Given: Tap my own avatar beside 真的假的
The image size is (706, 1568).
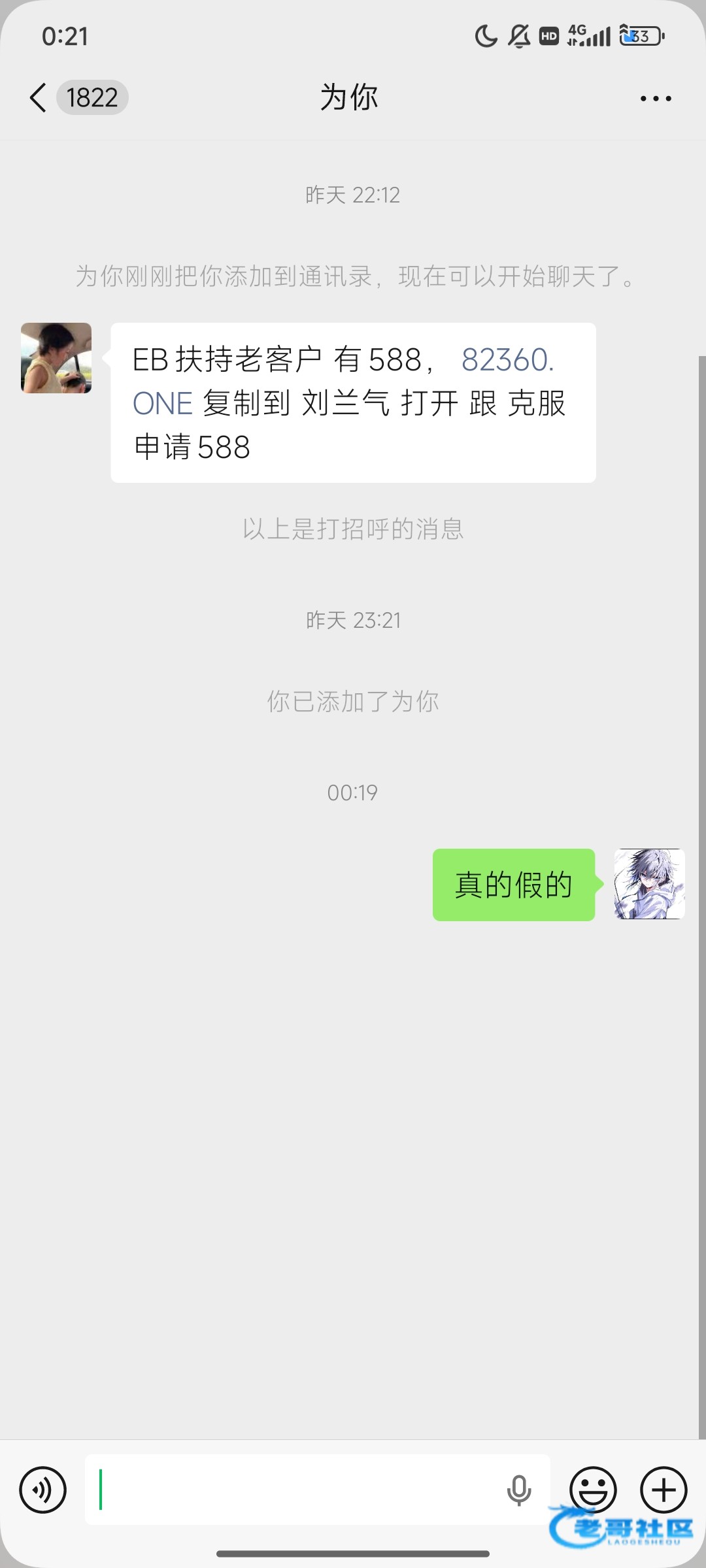Looking at the screenshot, I should [x=649, y=884].
